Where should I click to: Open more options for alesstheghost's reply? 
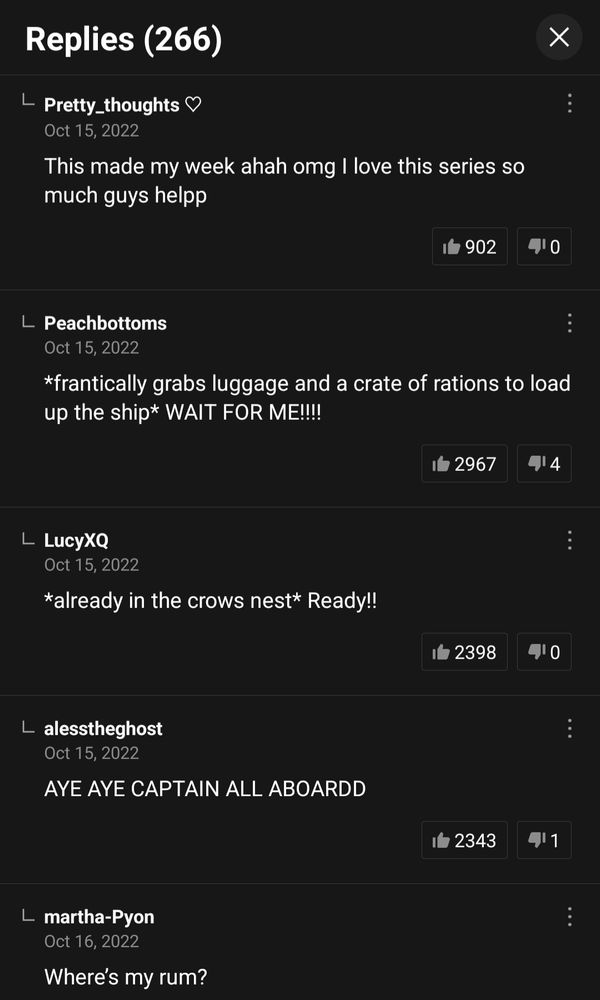coord(569,728)
